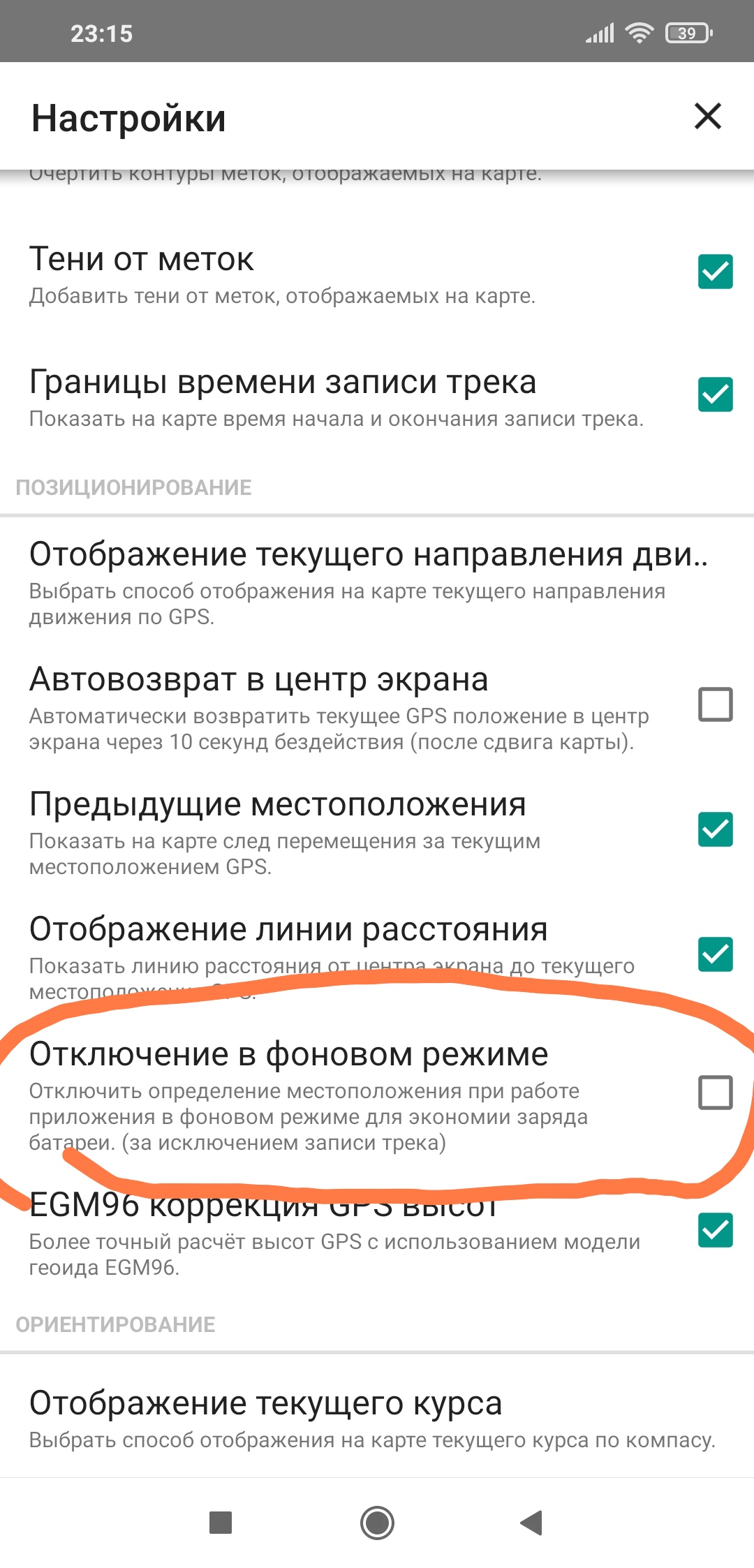754x1568 pixels.
Task: Turn off Предыдущие местоположения checkbox
Action: click(715, 829)
